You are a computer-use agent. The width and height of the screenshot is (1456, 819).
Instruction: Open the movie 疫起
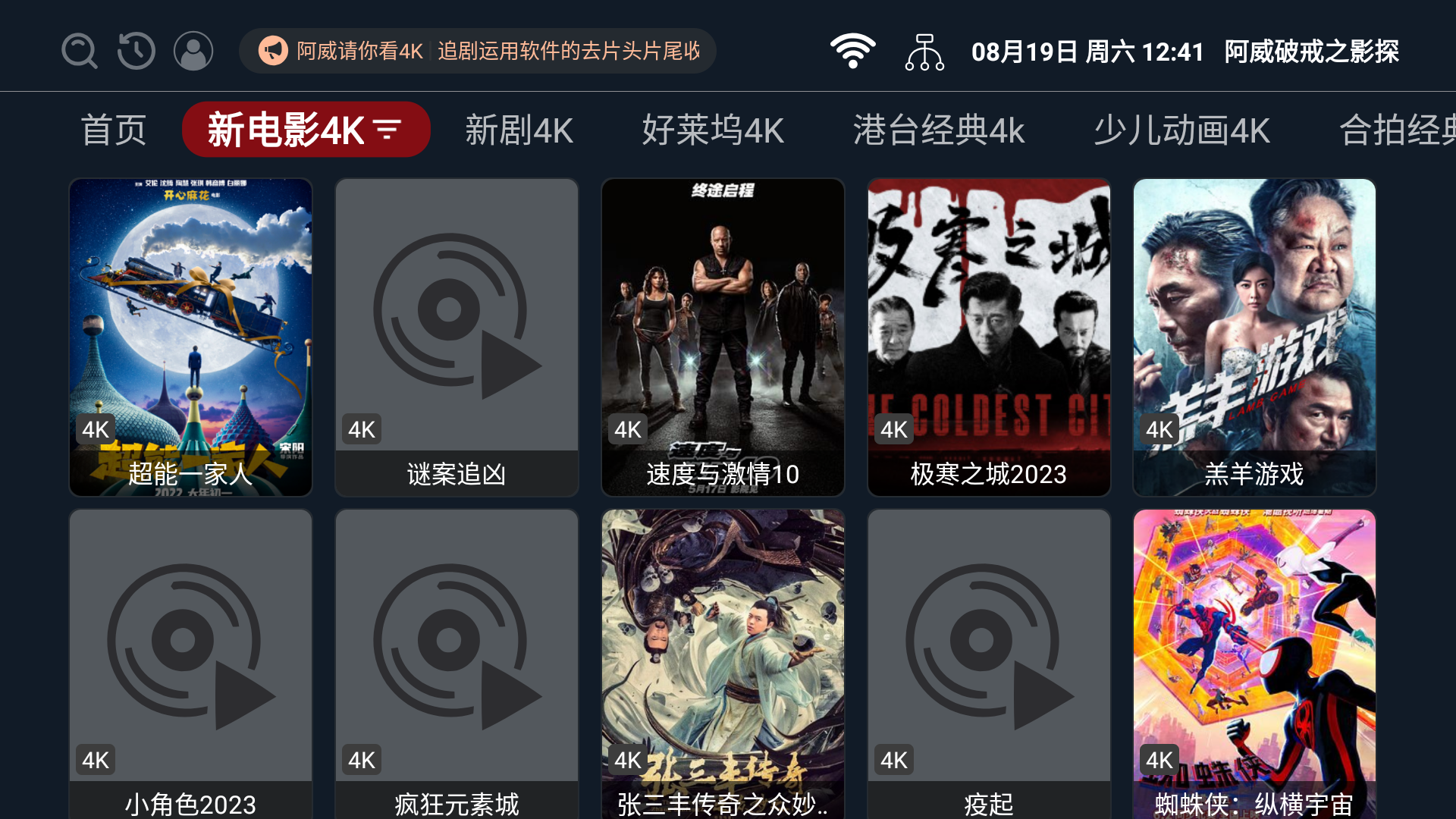click(989, 664)
